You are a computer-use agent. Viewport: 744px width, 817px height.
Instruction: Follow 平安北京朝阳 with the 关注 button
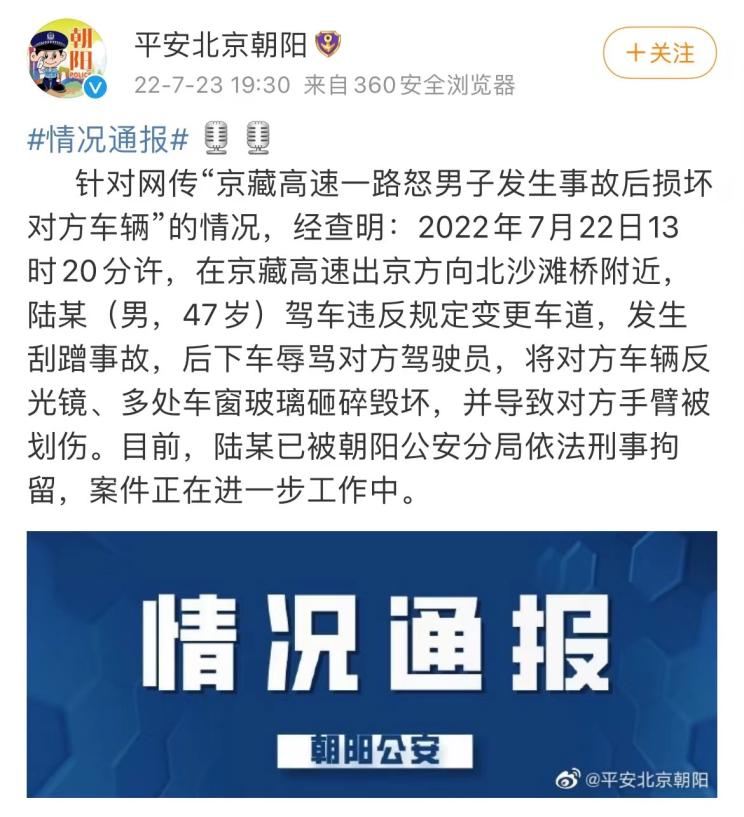point(659,53)
